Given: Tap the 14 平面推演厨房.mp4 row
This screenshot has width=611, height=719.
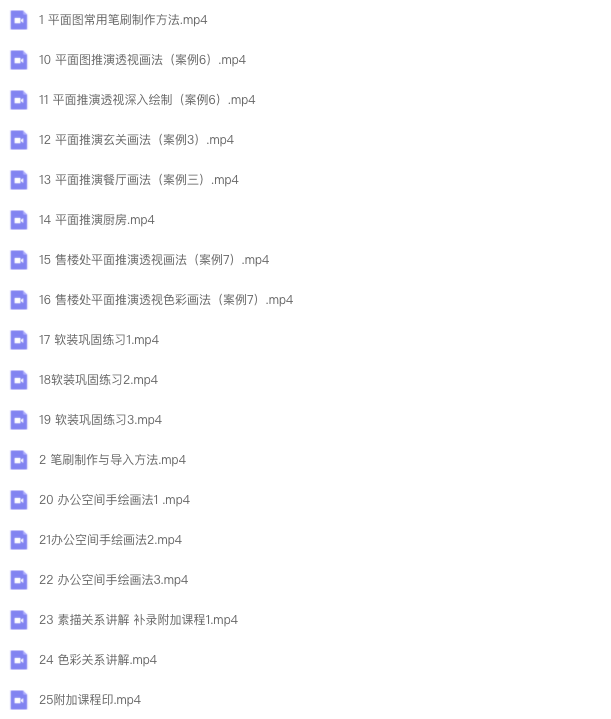Looking at the screenshot, I should pos(97,220).
